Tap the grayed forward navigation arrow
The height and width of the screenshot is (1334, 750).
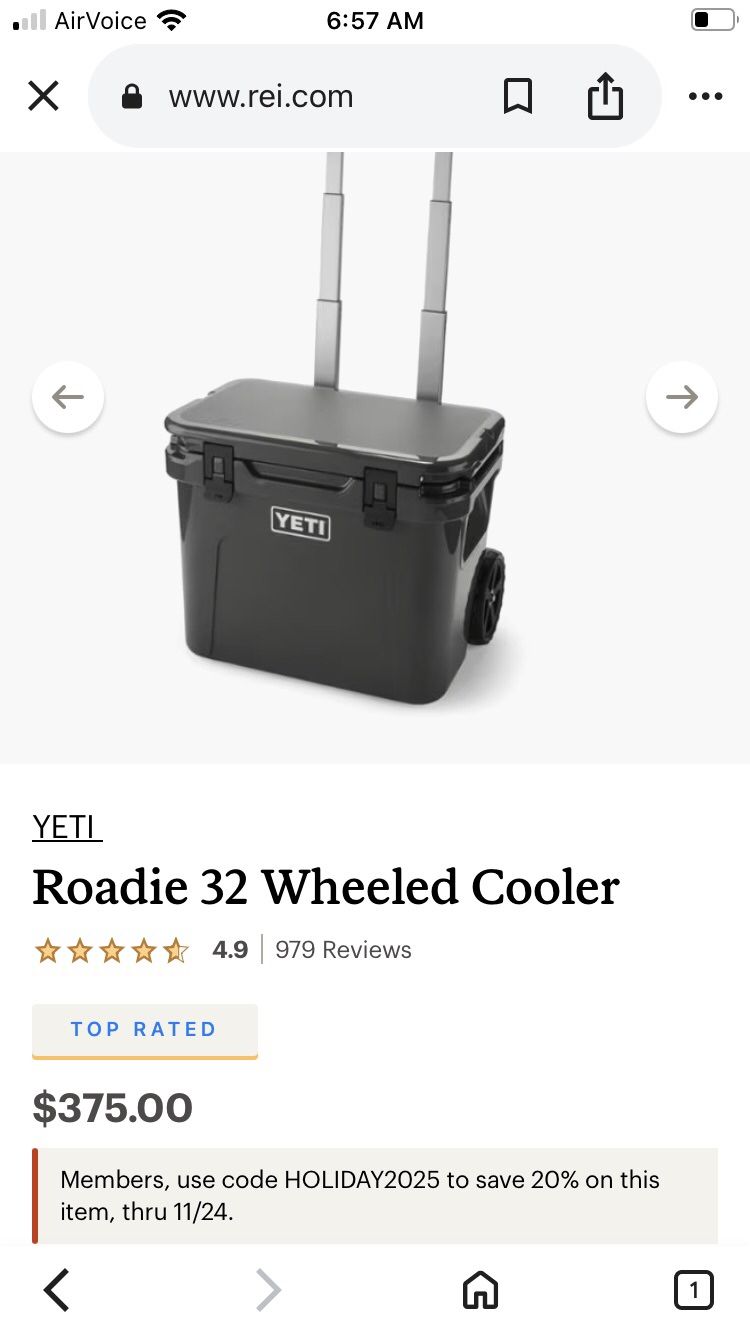[x=268, y=1290]
